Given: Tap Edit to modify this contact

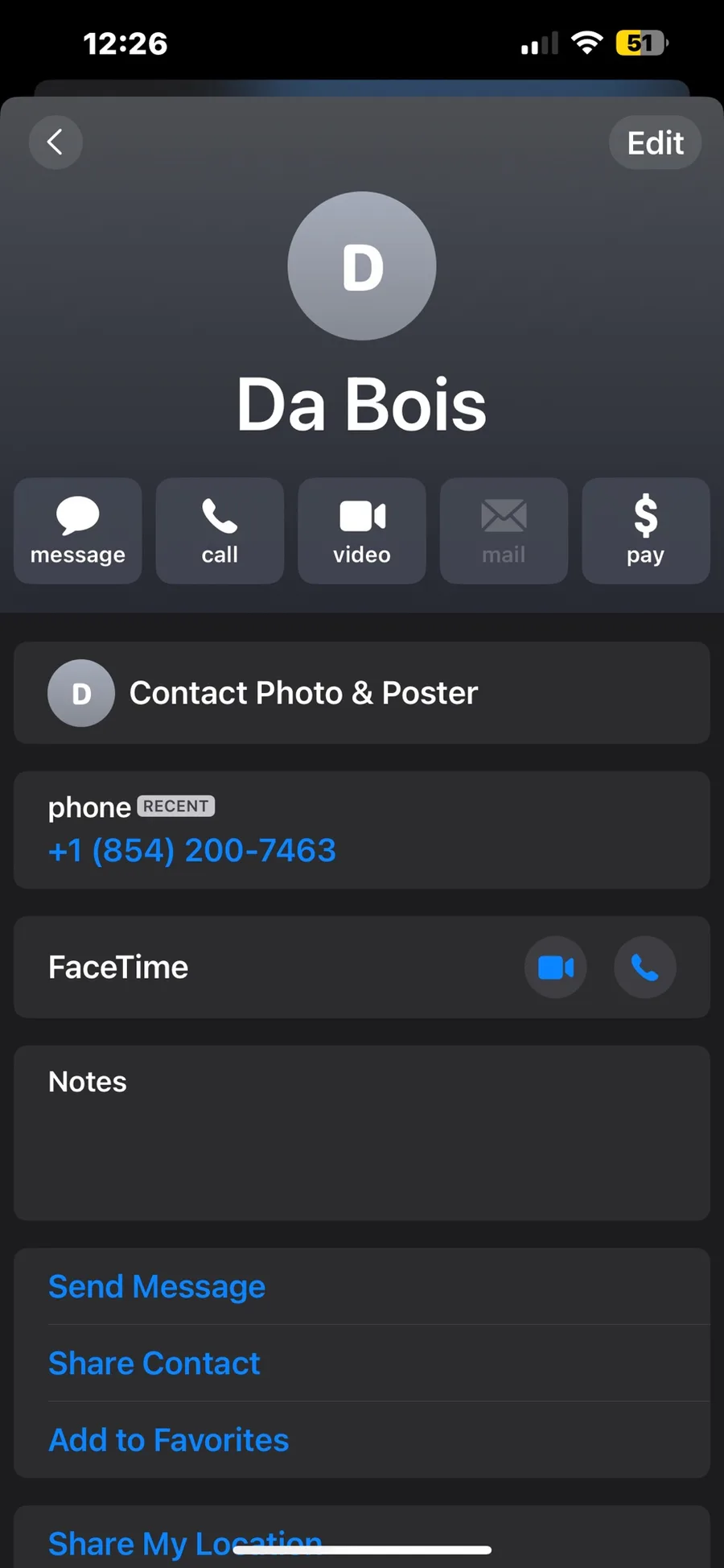Looking at the screenshot, I should pyautogui.click(x=655, y=143).
